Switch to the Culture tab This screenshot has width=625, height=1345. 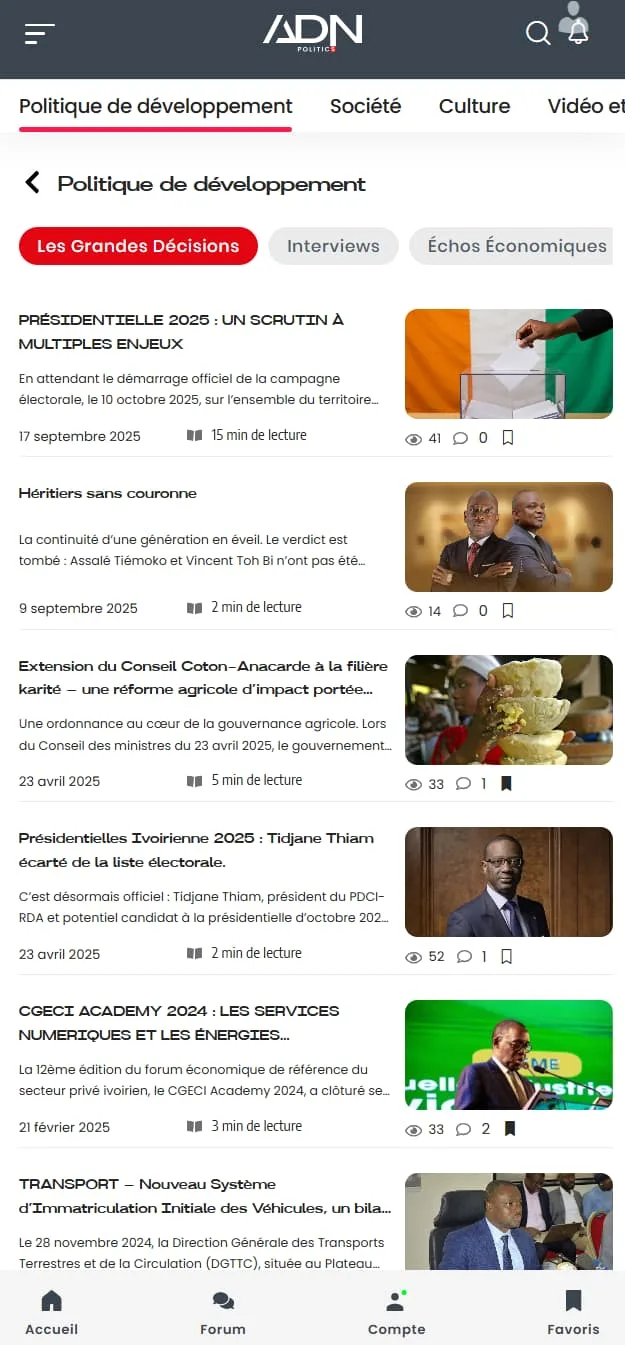coord(474,106)
